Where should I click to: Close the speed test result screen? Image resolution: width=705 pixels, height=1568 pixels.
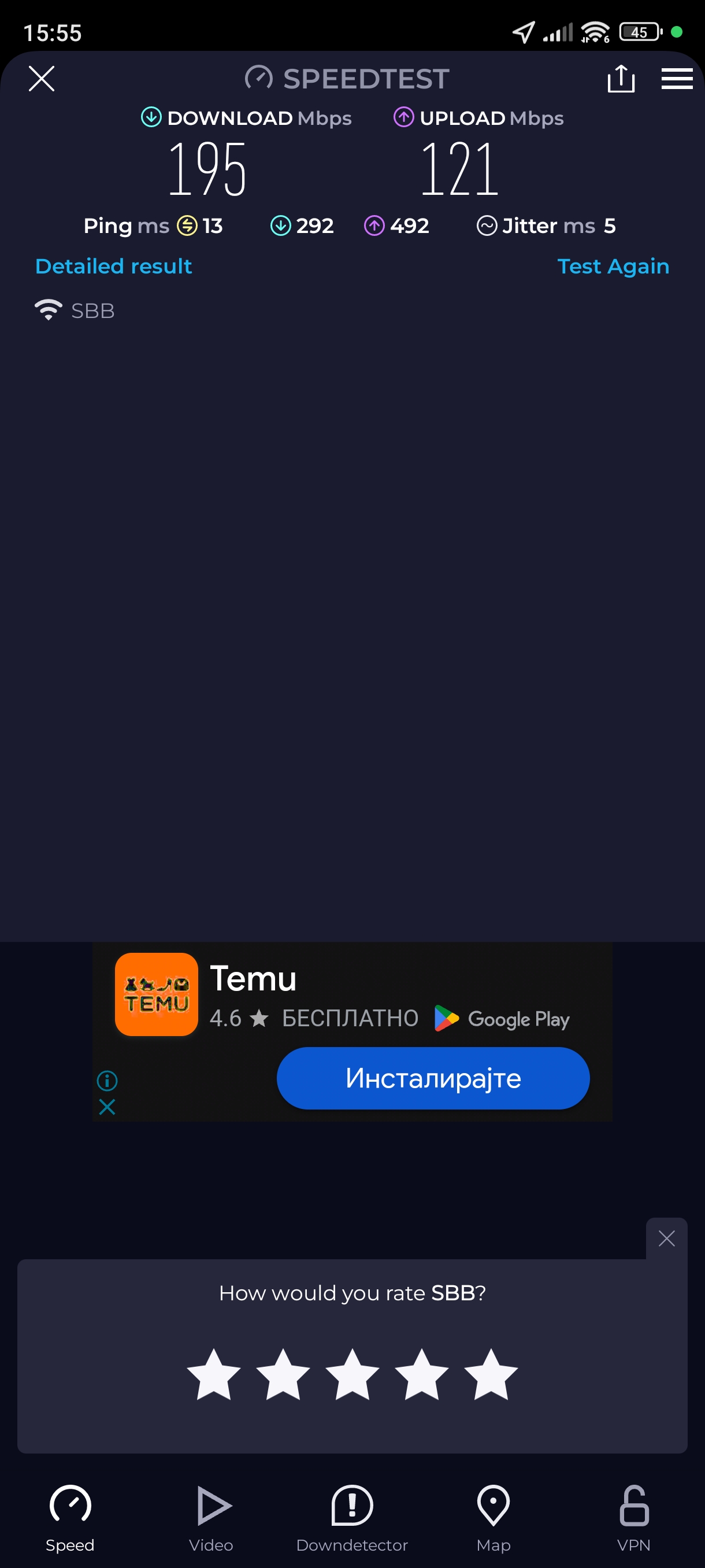[42, 79]
